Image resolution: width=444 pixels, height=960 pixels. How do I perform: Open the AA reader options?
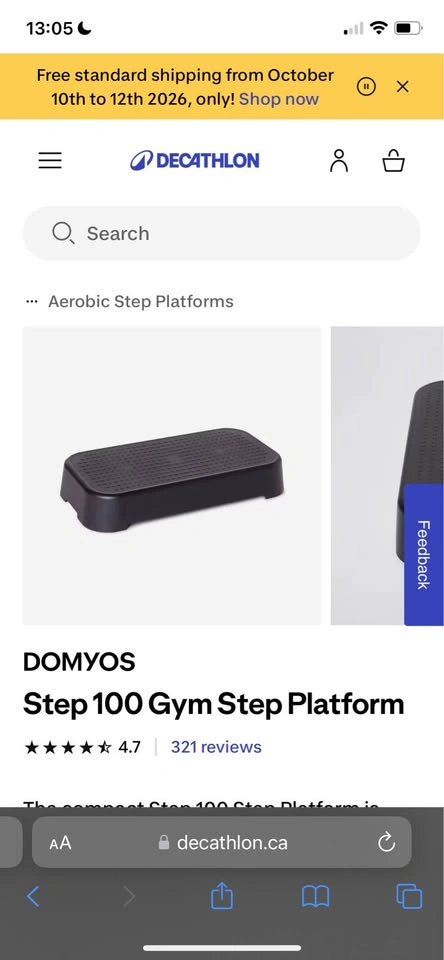pyautogui.click(x=61, y=843)
